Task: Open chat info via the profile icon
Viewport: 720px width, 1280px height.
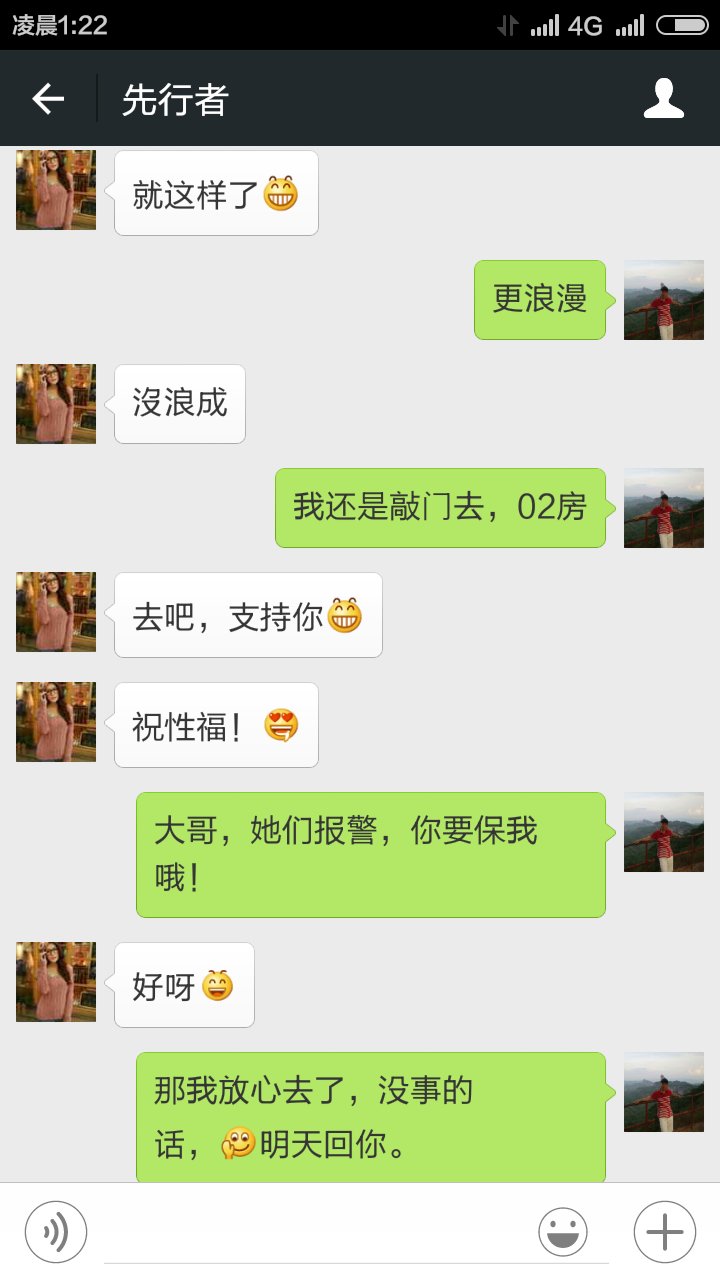Action: coord(663,98)
